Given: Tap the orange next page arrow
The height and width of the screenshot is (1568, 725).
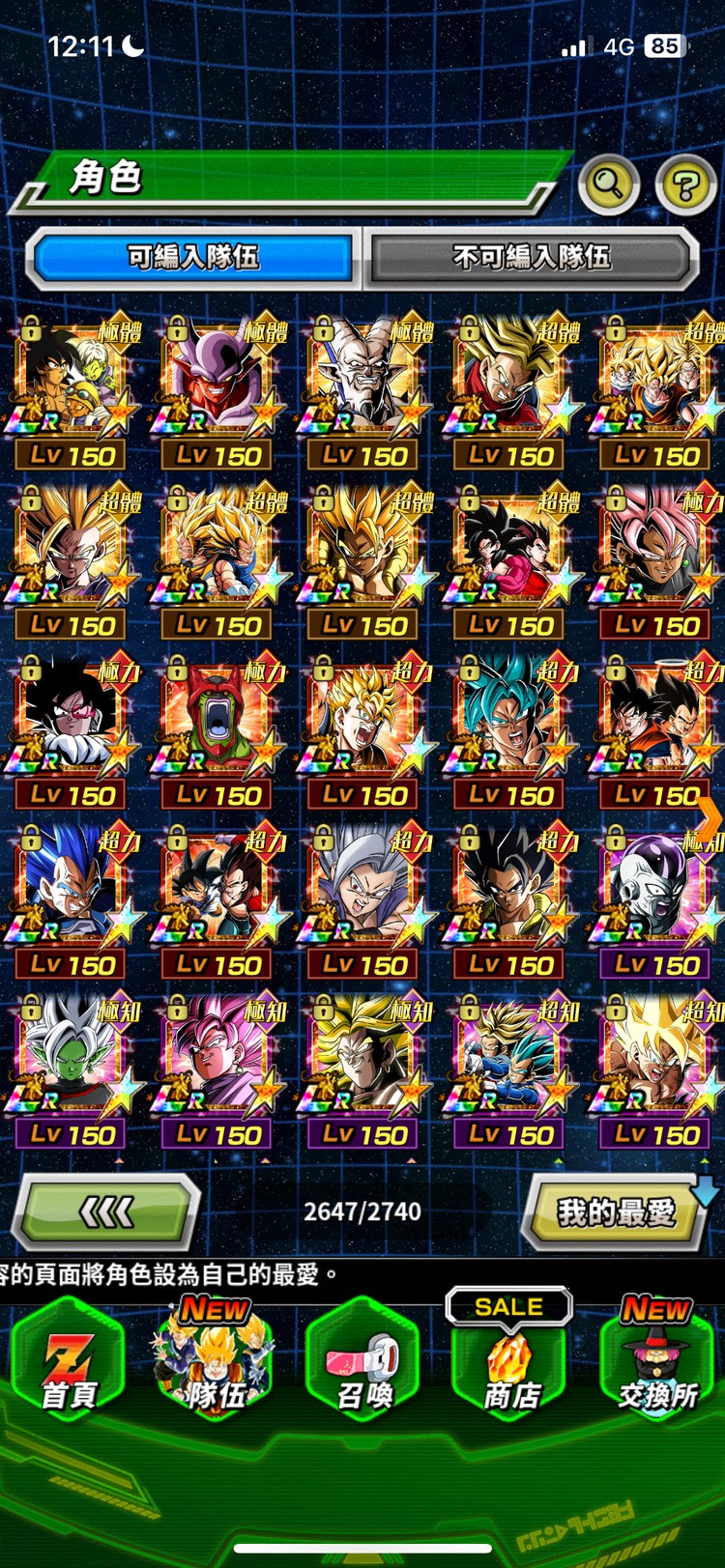Looking at the screenshot, I should coord(710,816).
